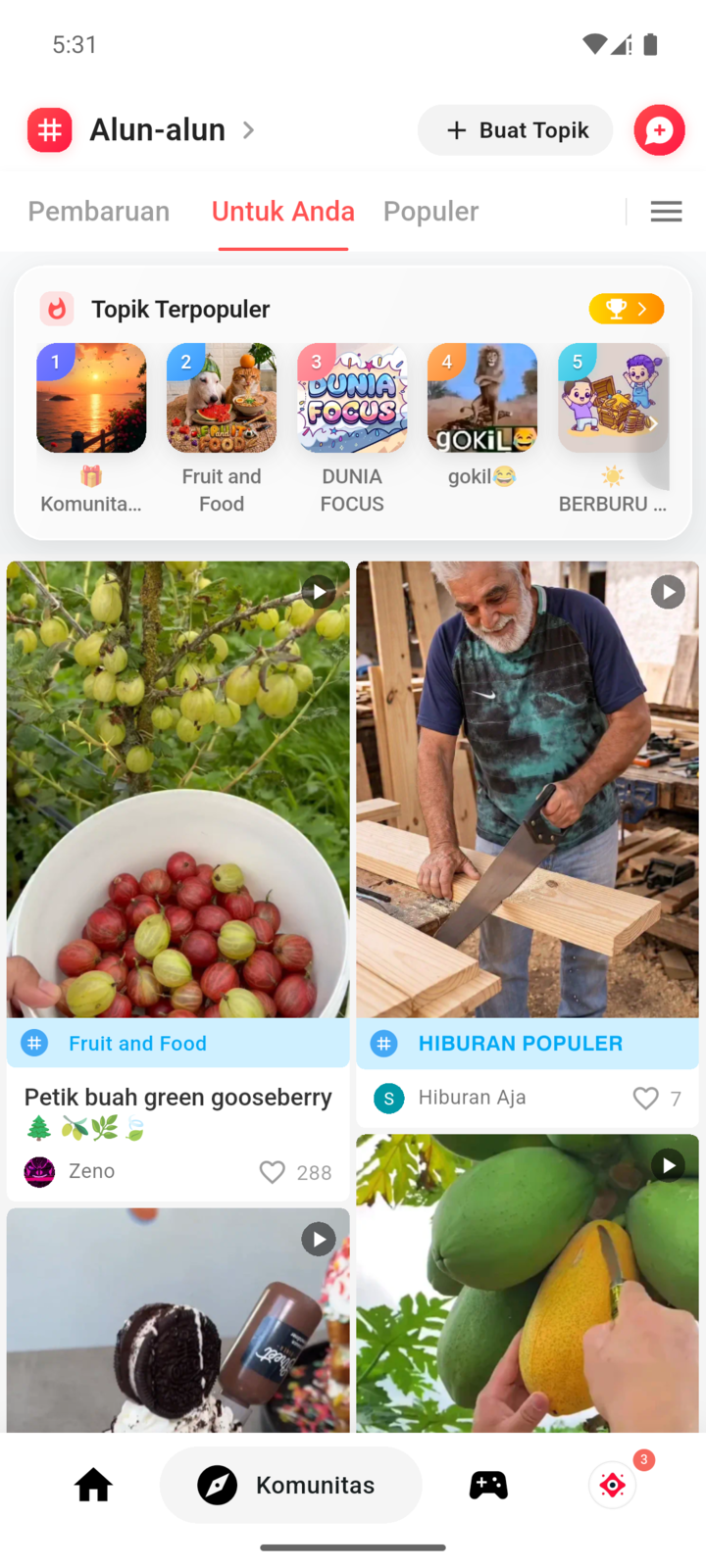Expand the Alun-alun title arrow
Image resolution: width=706 pixels, height=1568 pixels.
coord(249,129)
